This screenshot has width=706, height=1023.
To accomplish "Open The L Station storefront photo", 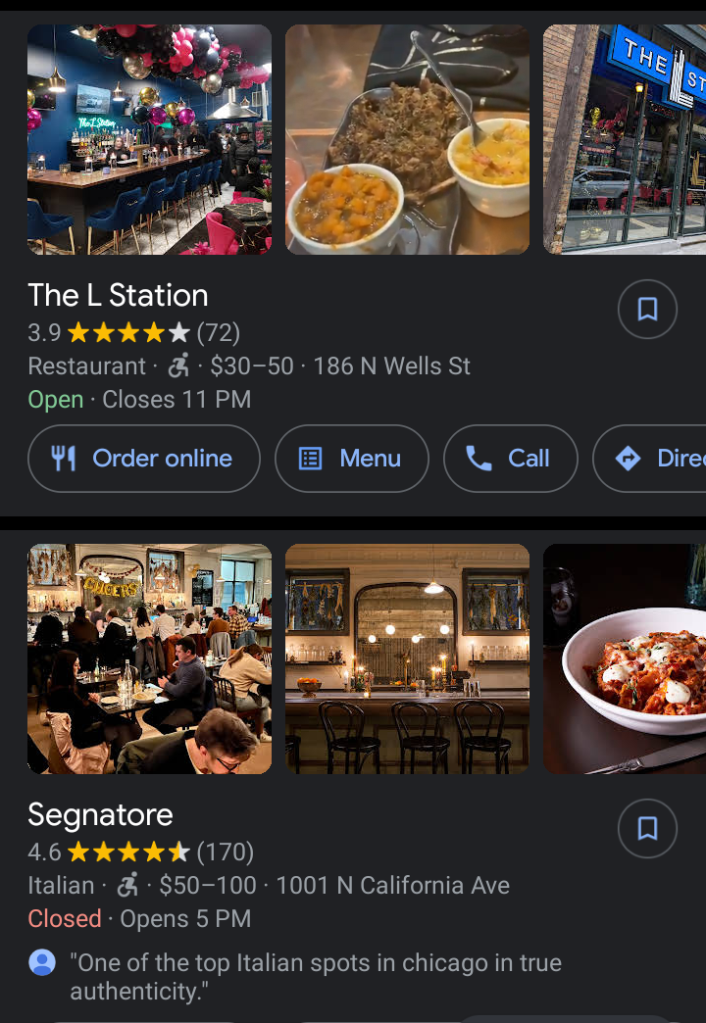I will (x=624, y=140).
